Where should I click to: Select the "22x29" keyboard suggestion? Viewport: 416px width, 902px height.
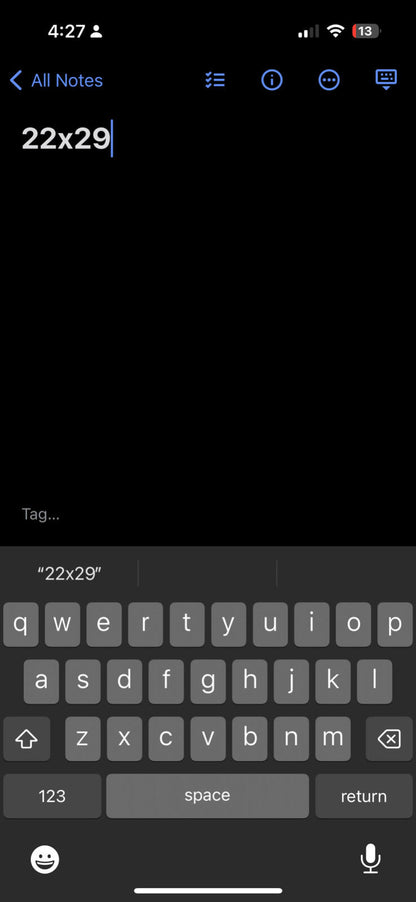click(x=70, y=573)
